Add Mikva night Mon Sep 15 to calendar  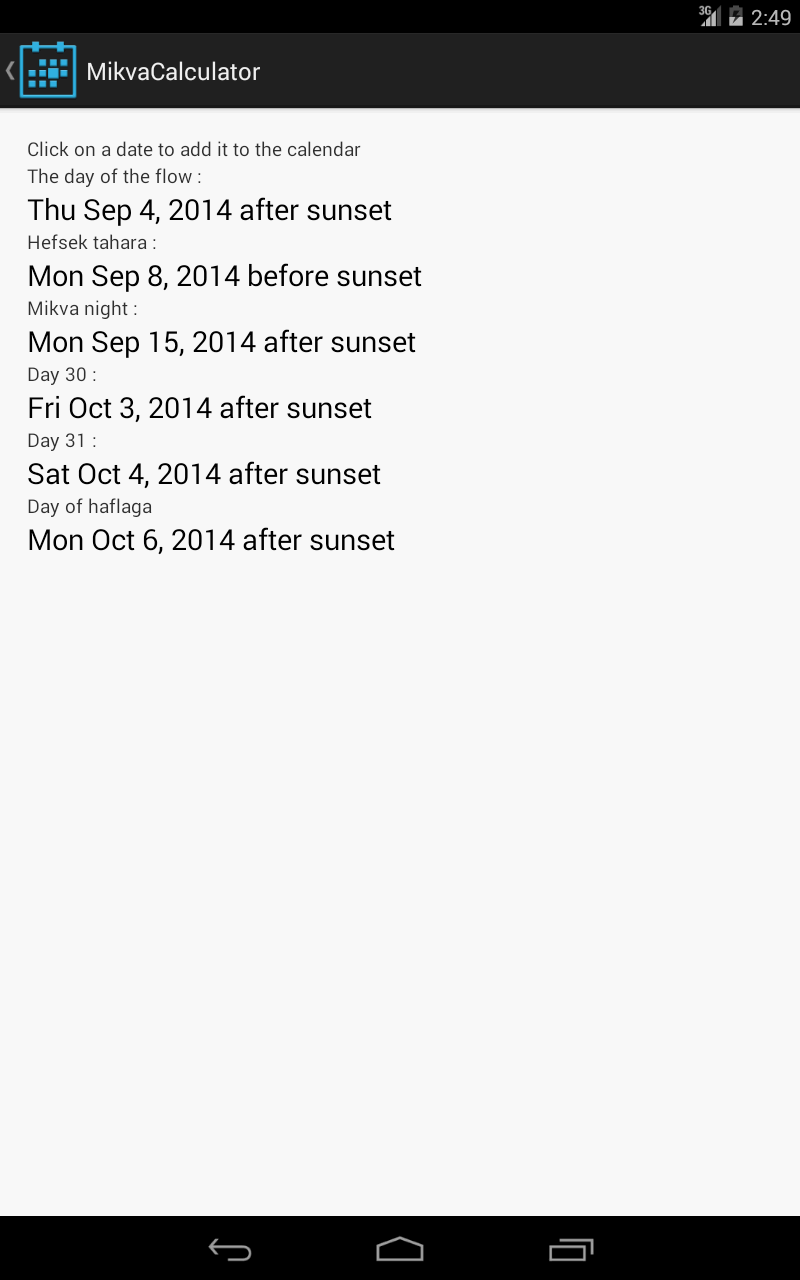click(x=221, y=342)
